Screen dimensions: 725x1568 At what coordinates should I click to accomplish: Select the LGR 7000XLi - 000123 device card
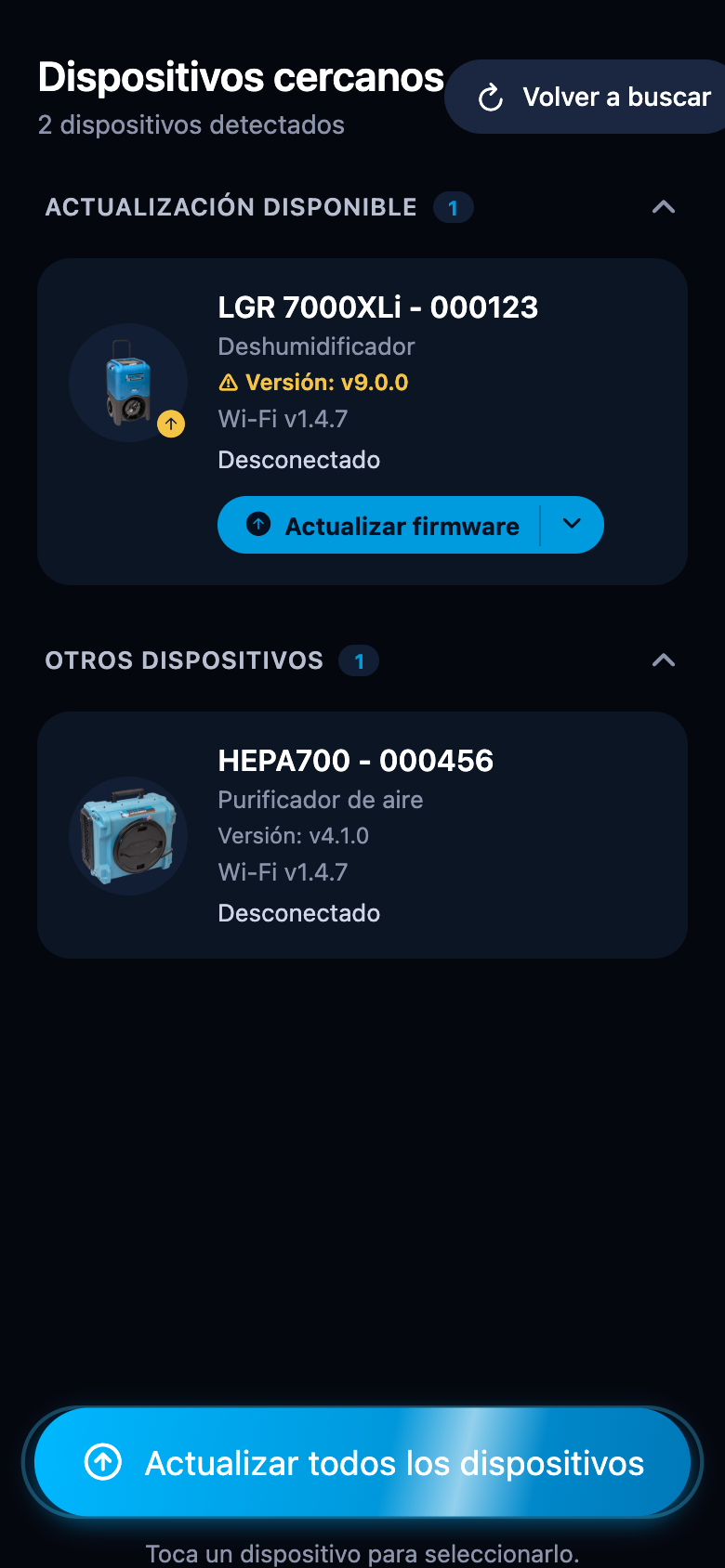click(362, 422)
